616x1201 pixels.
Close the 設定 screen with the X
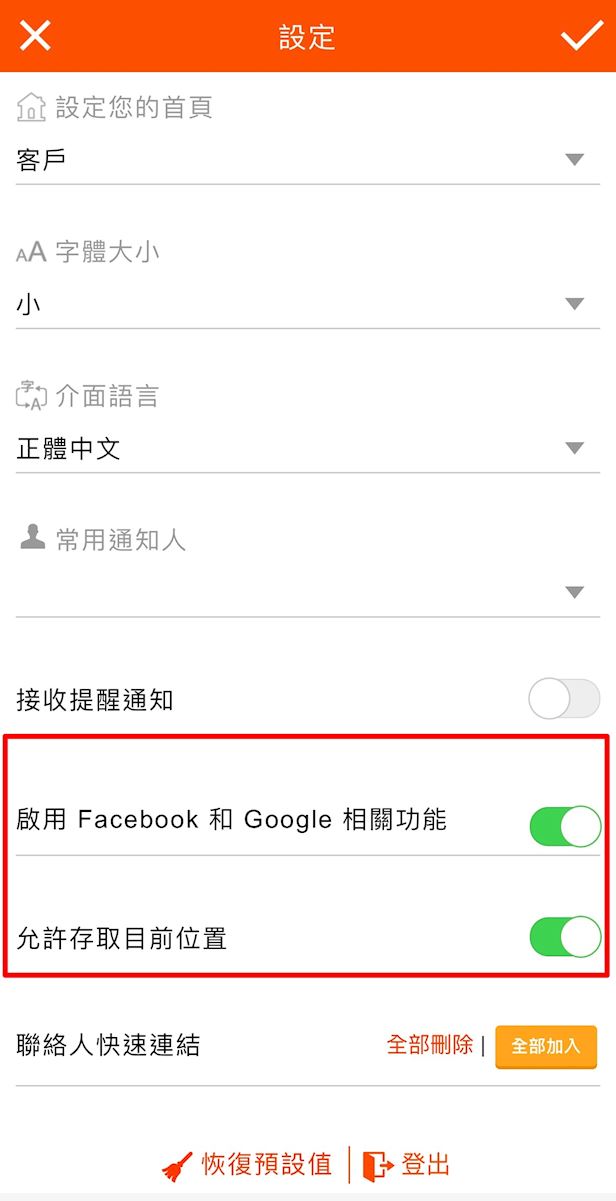click(x=35, y=37)
